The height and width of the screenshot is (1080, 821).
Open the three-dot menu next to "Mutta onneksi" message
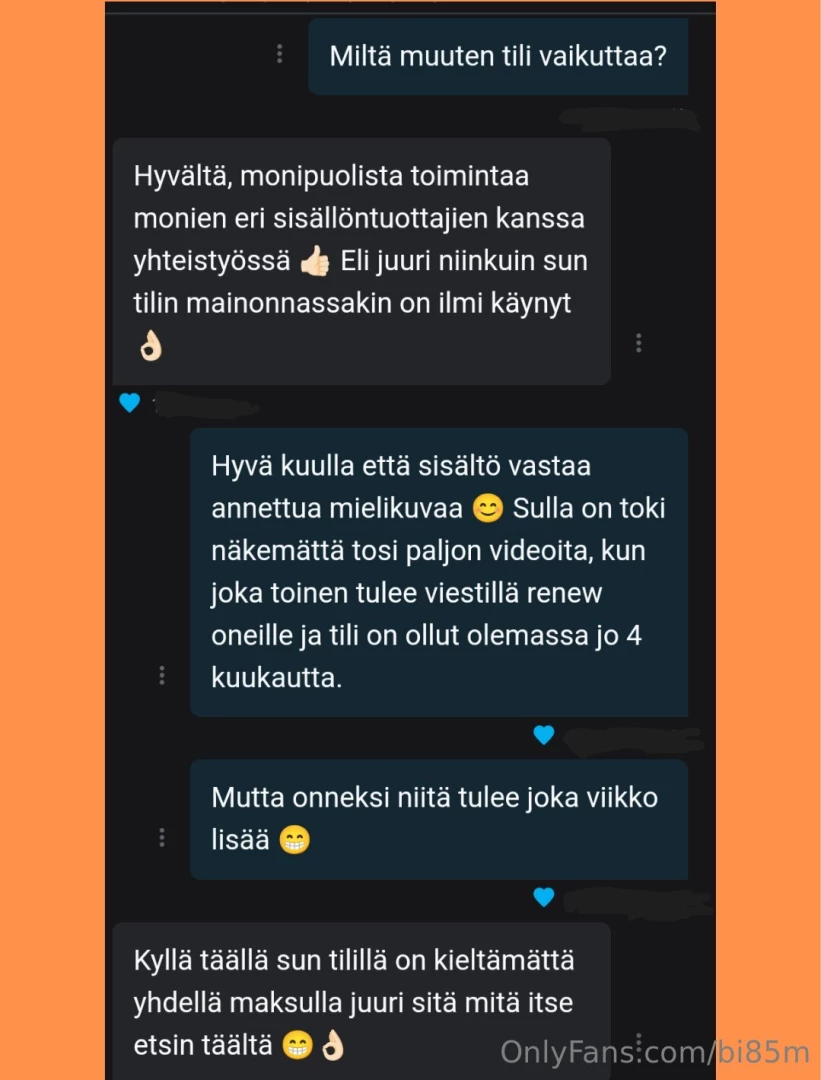click(161, 838)
